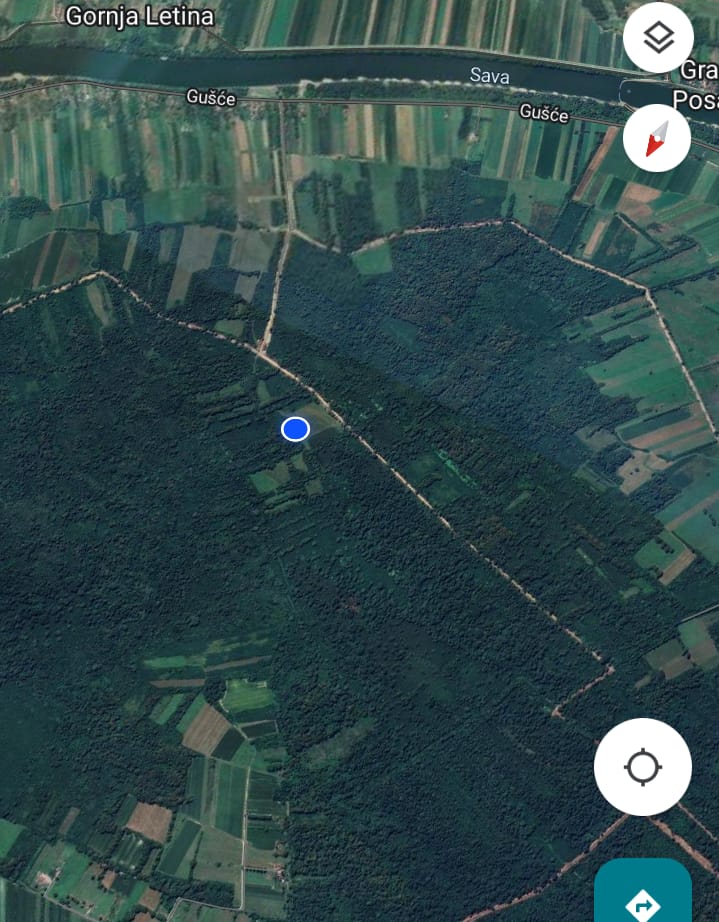Tap the compass to reset north

[x=656, y=138]
